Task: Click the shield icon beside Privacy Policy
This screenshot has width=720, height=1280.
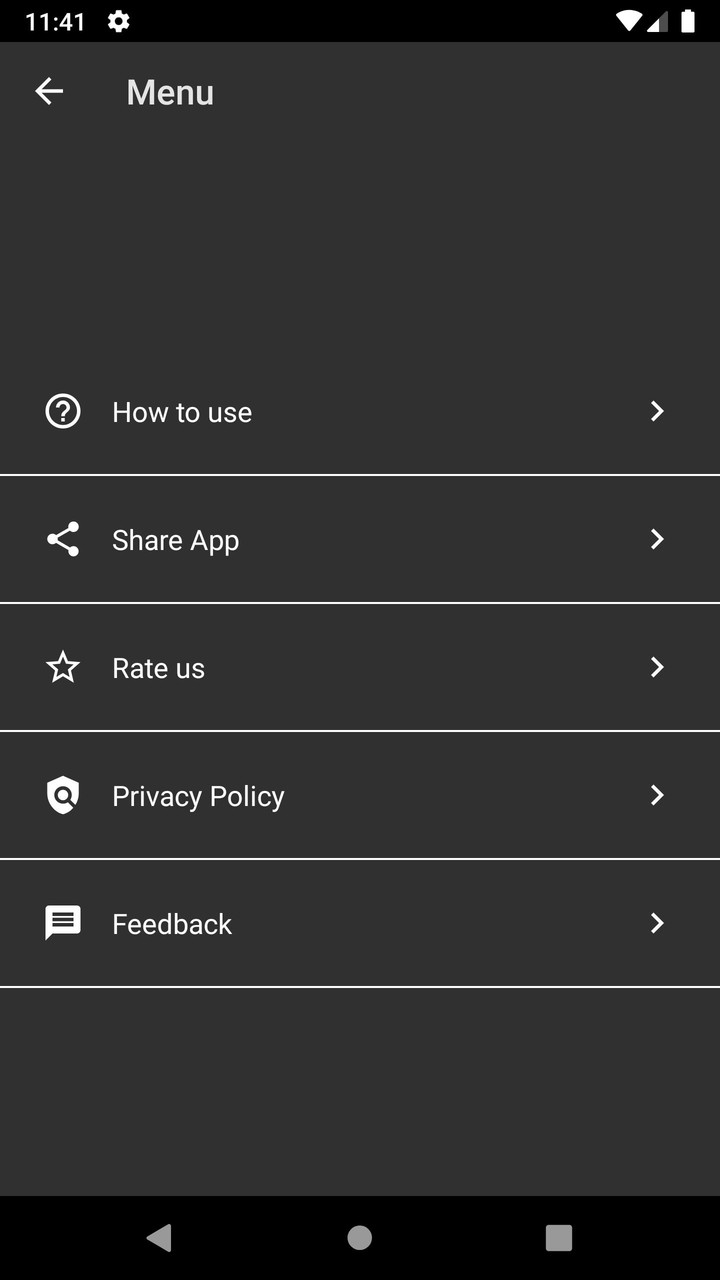Action: pyautogui.click(x=62, y=795)
